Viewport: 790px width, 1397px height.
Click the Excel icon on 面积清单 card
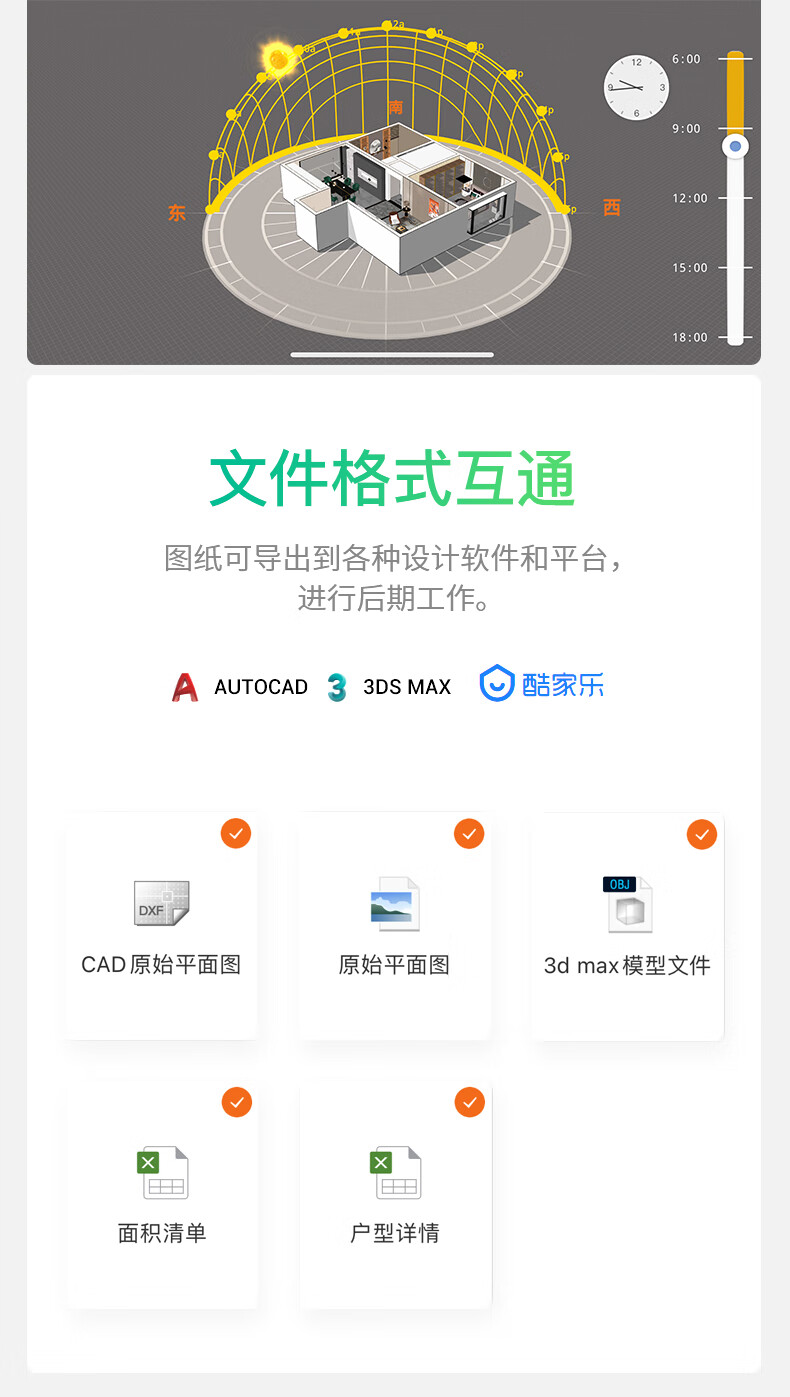162,1172
